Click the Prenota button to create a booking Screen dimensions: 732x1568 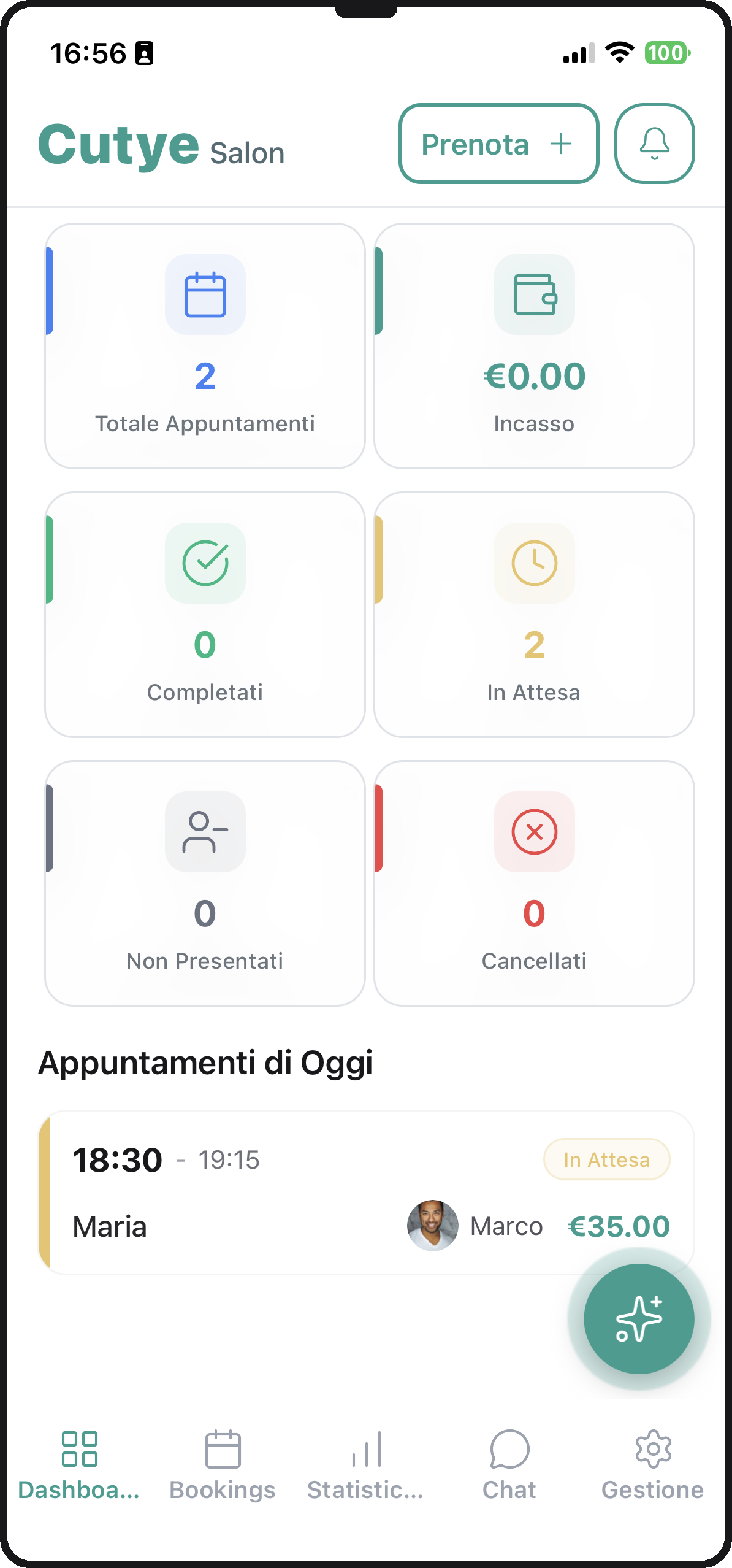(x=498, y=144)
